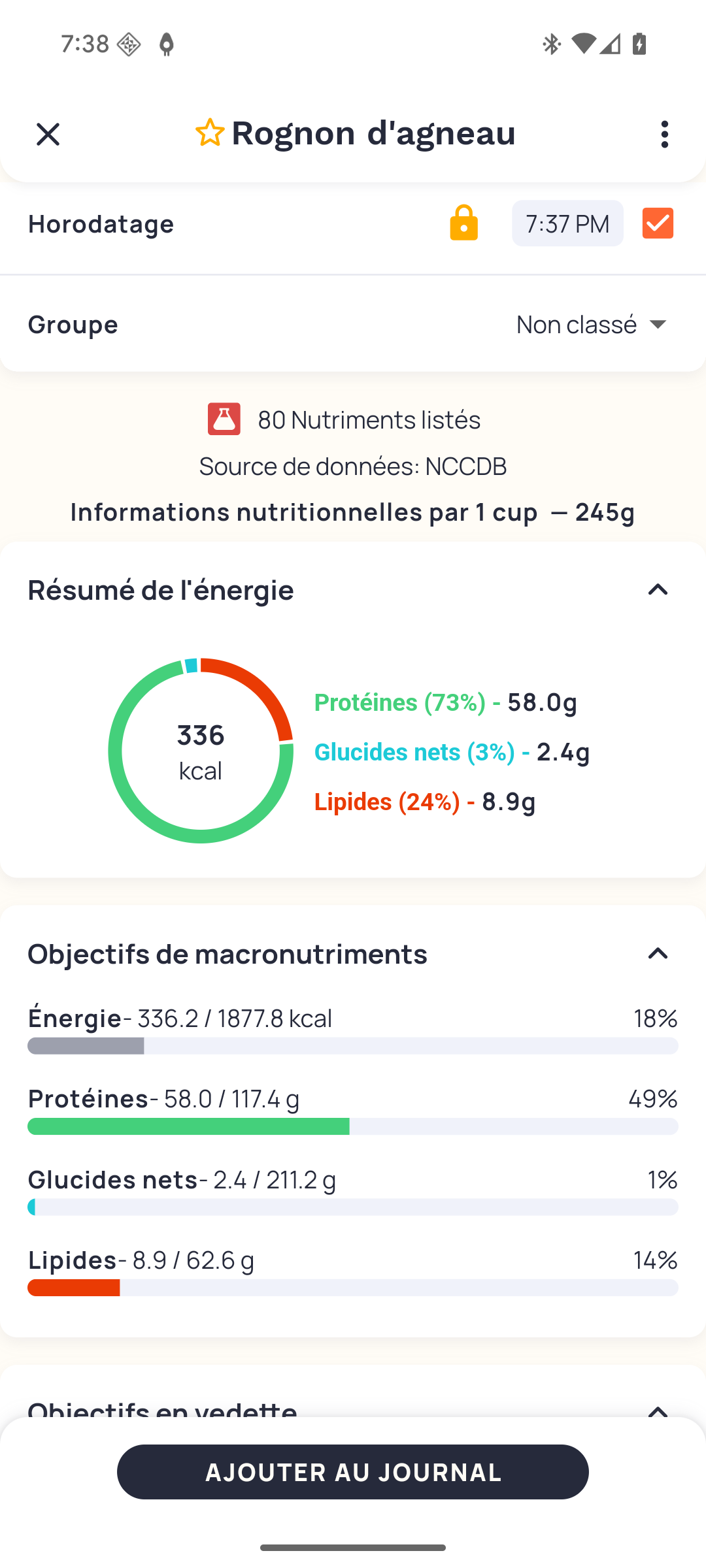Close the Rognon d'agneau details

[x=48, y=134]
